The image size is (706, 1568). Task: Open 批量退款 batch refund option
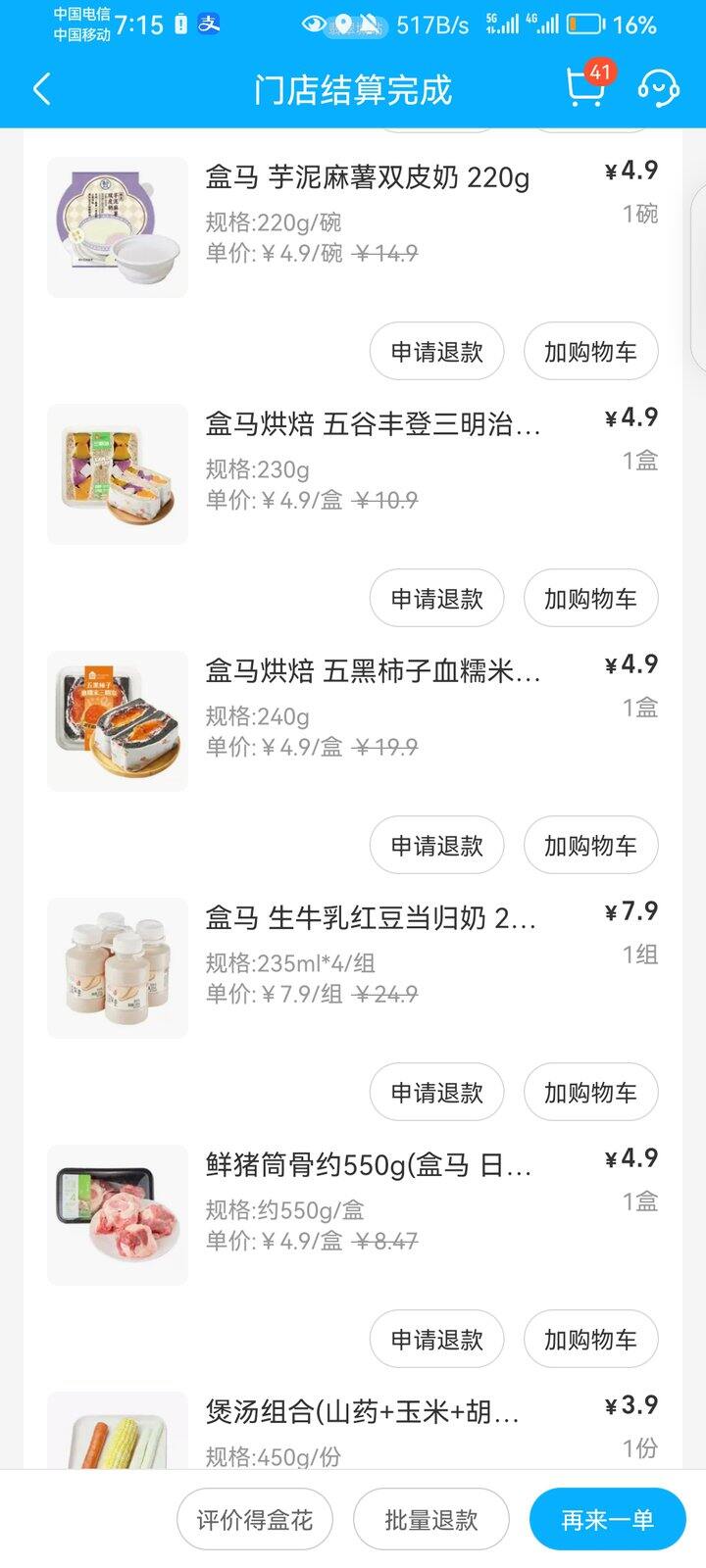point(431,1518)
